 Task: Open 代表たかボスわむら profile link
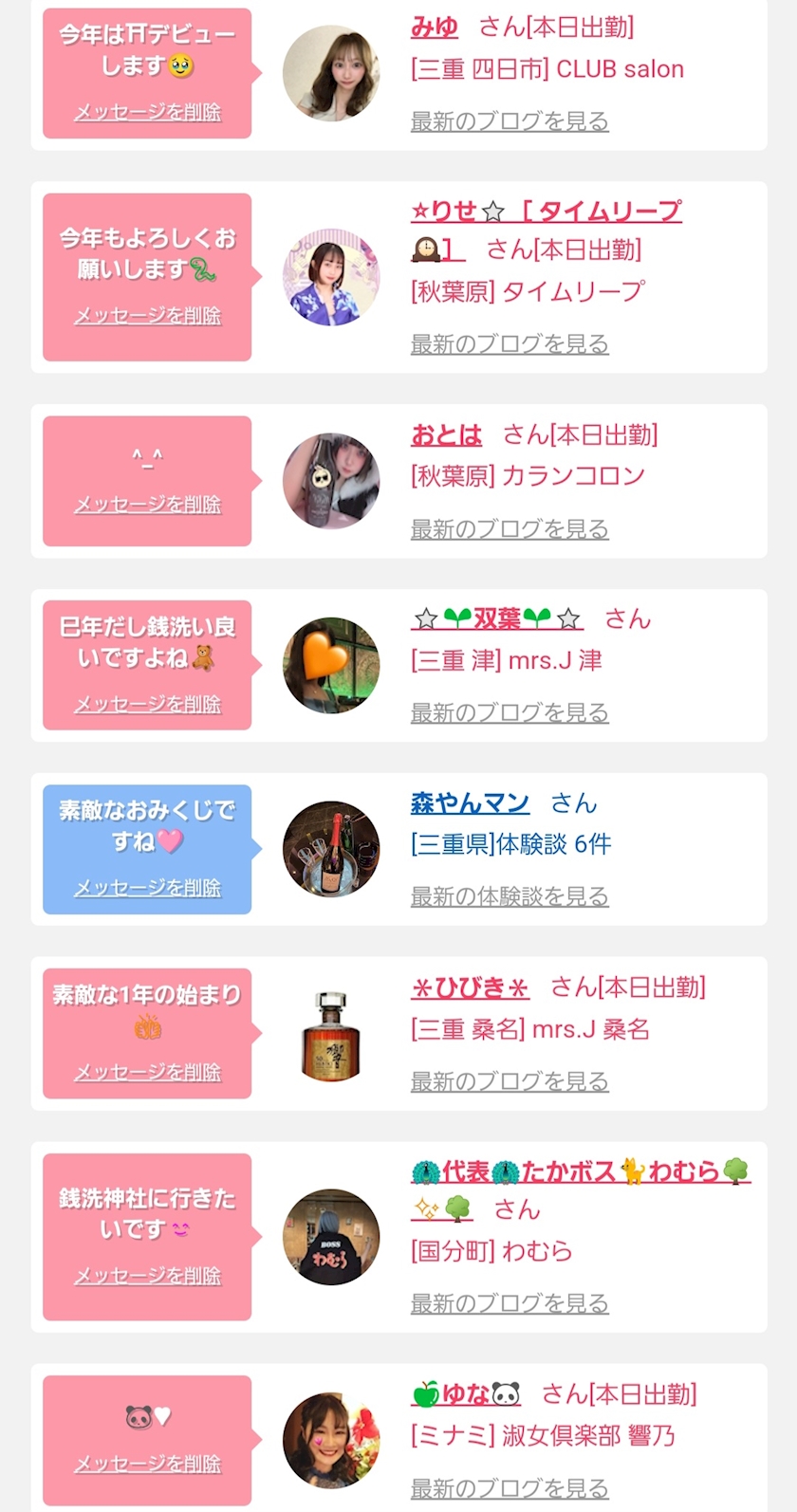(580, 1172)
